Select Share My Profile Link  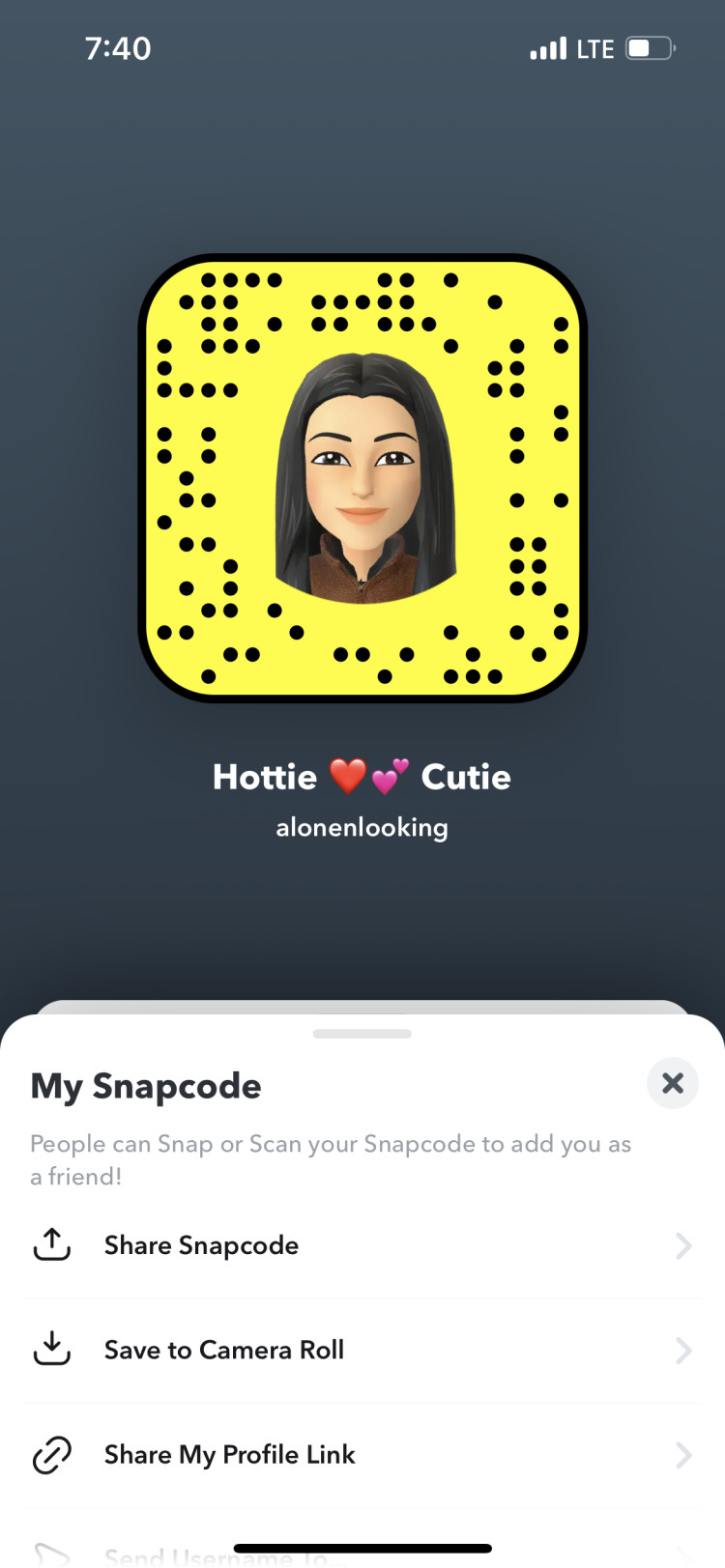pos(229,1454)
